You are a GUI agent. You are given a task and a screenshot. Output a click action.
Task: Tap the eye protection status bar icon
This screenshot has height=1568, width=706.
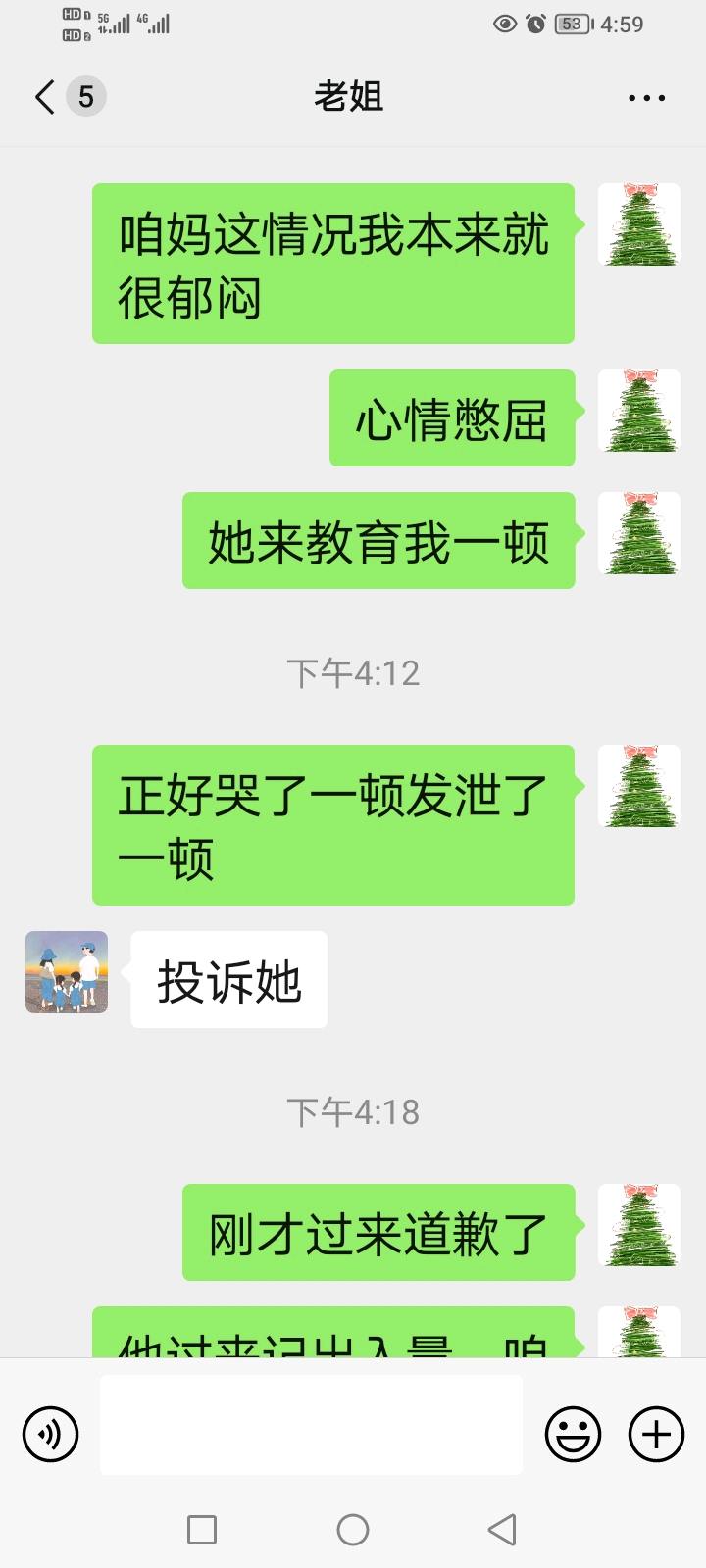coord(503,24)
